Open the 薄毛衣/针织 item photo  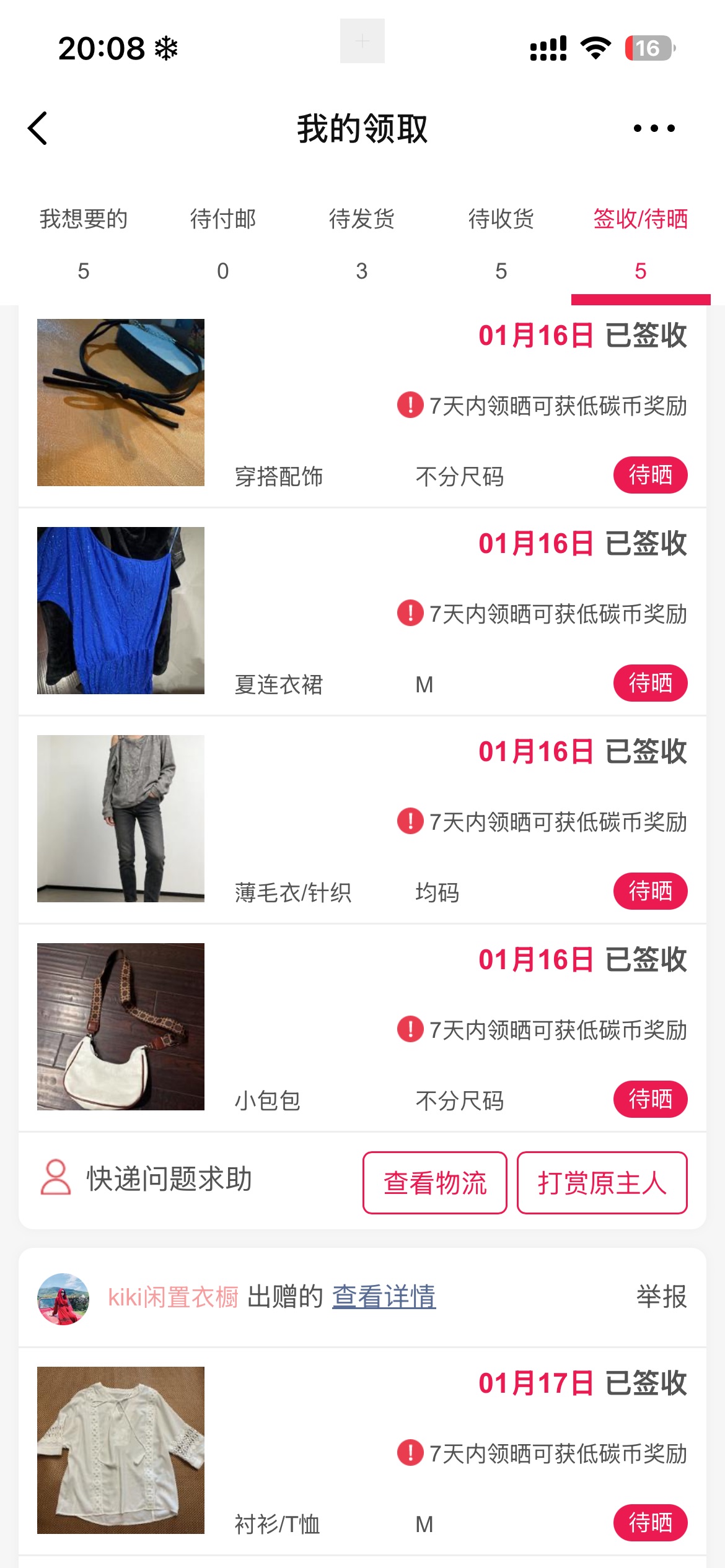coord(121,819)
